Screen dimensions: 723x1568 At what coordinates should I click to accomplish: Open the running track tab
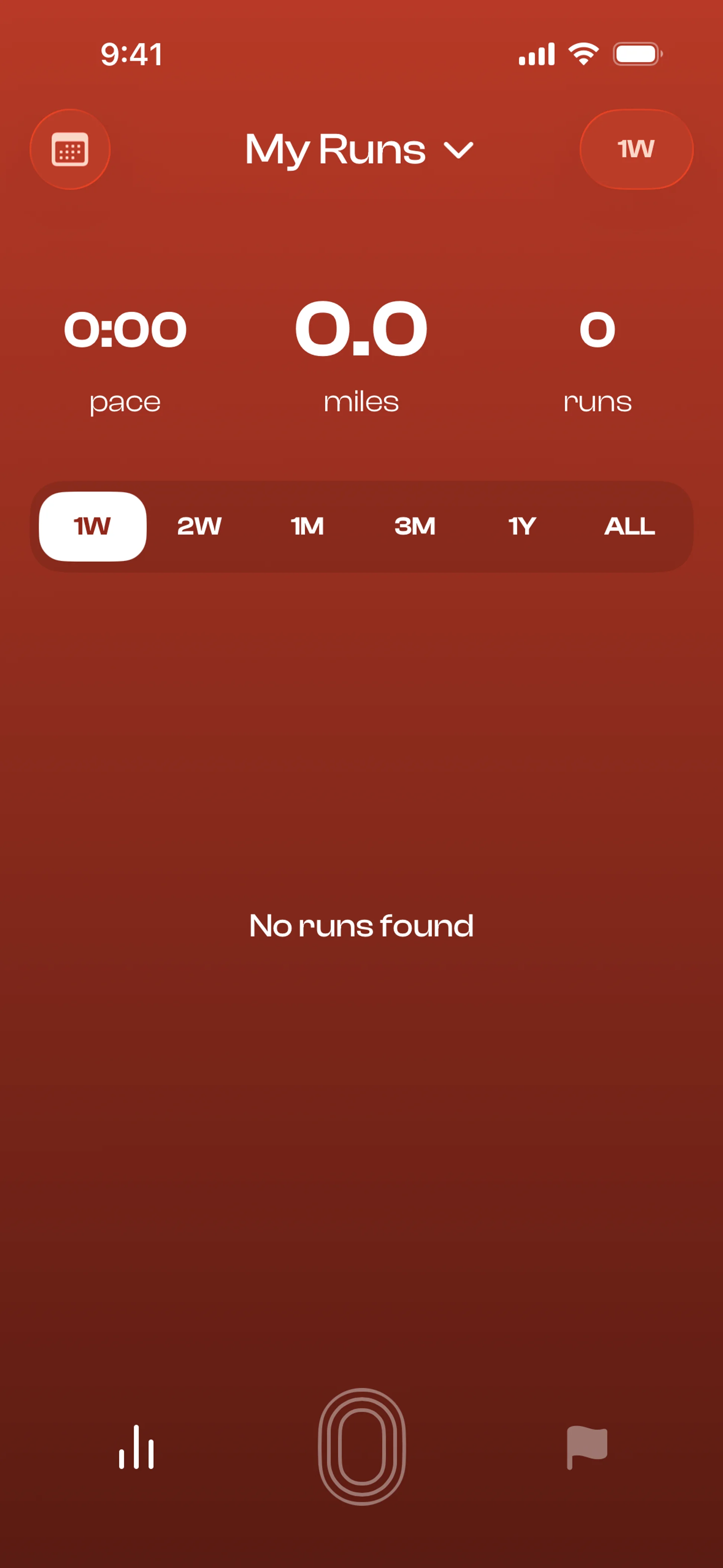click(361, 1446)
